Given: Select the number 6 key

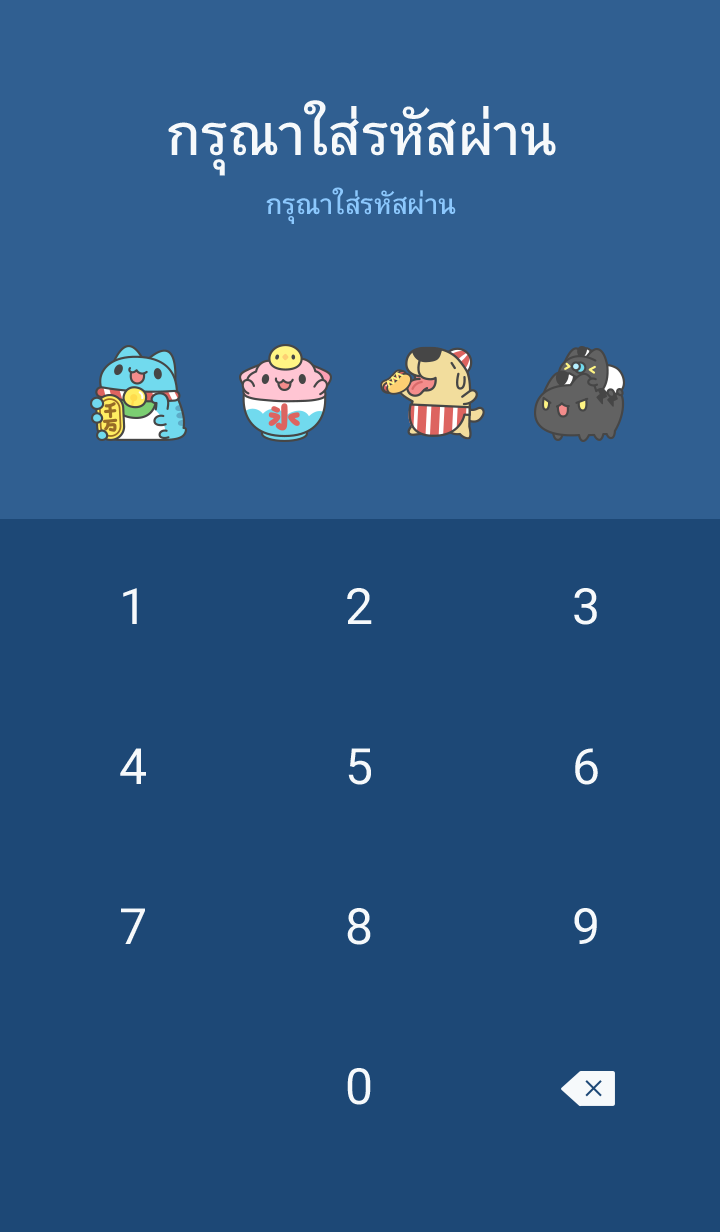Looking at the screenshot, I should [x=586, y=767].
